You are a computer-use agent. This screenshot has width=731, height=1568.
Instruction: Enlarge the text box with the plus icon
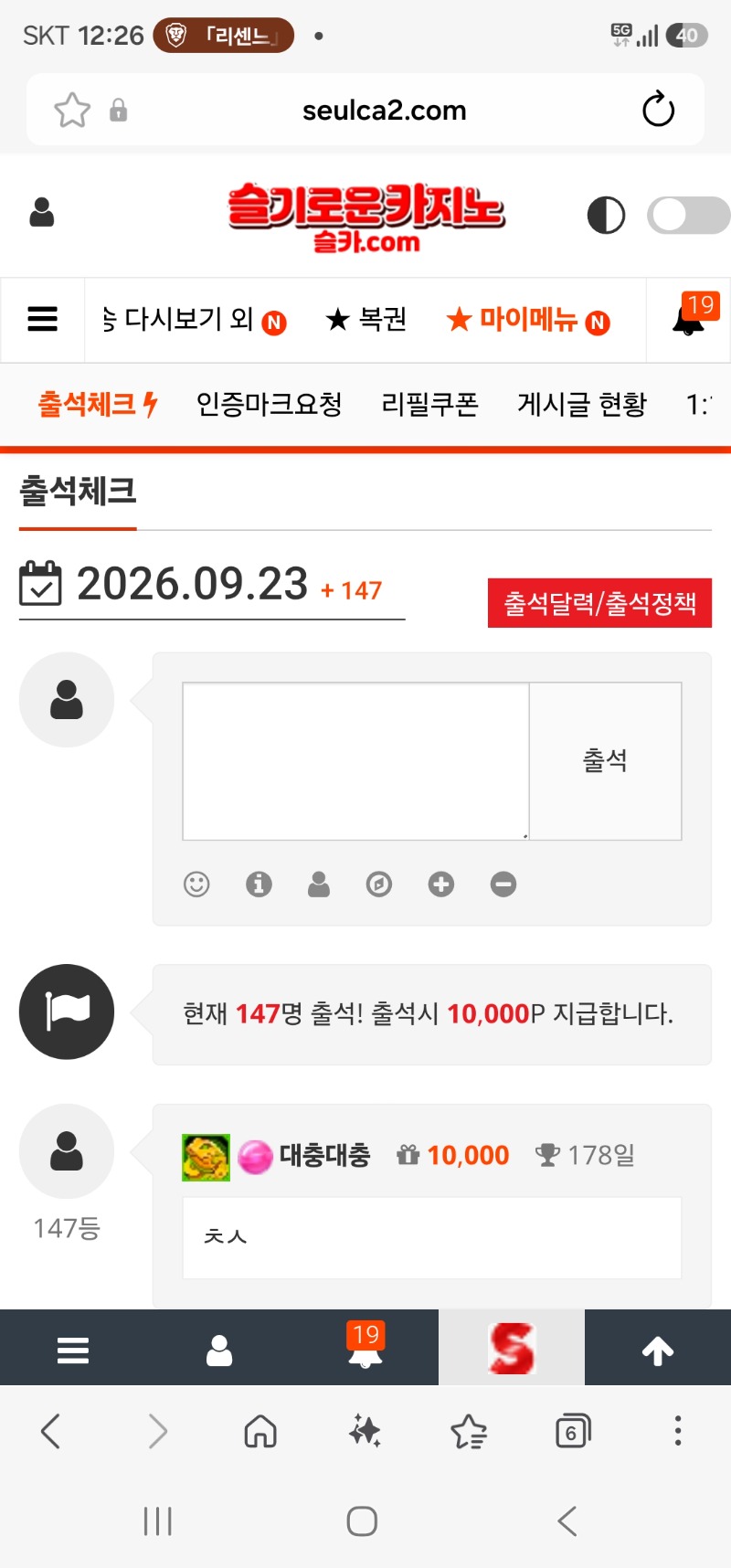point(441,884)
